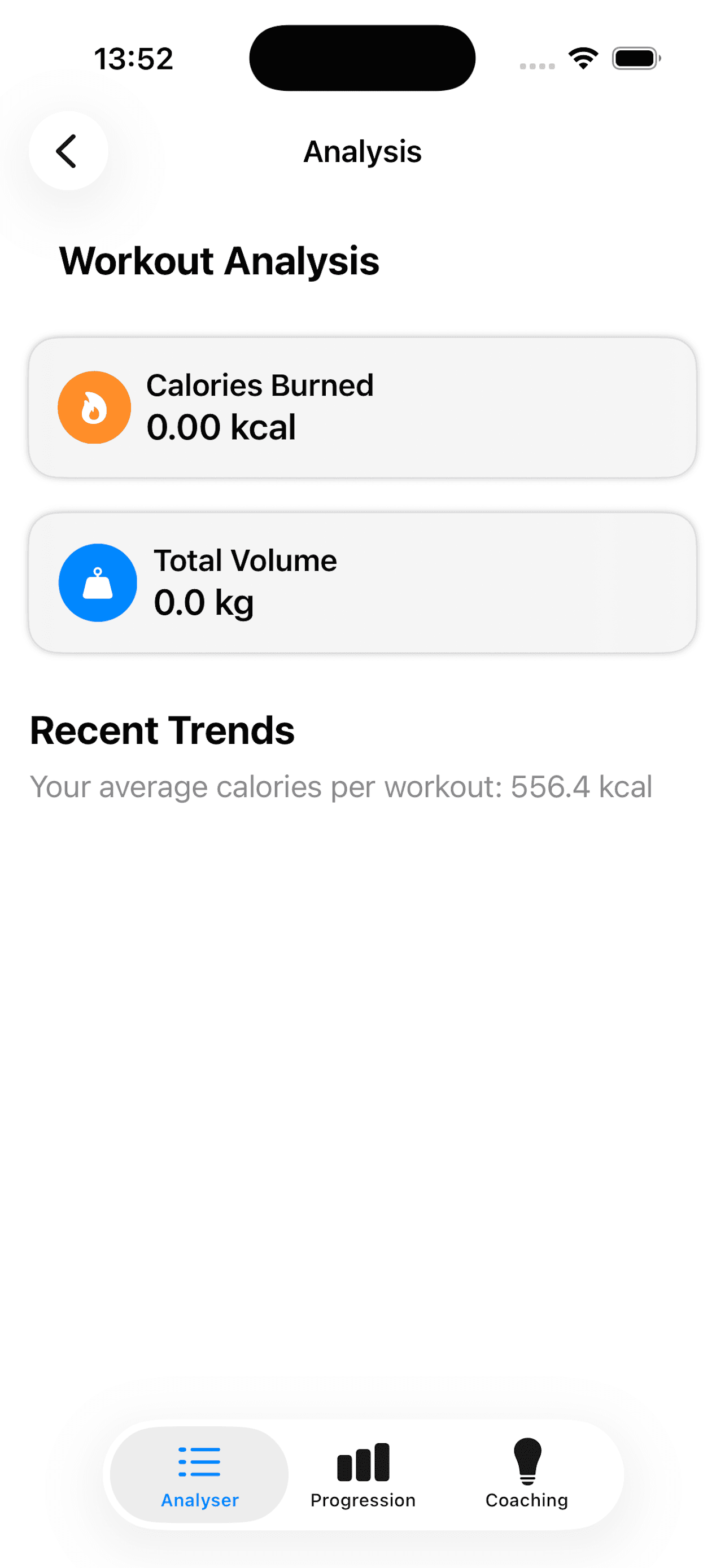Screen dimensions: 725x1568
Task: Select the Recent Trends heading
Action: [x=162, y=730]
